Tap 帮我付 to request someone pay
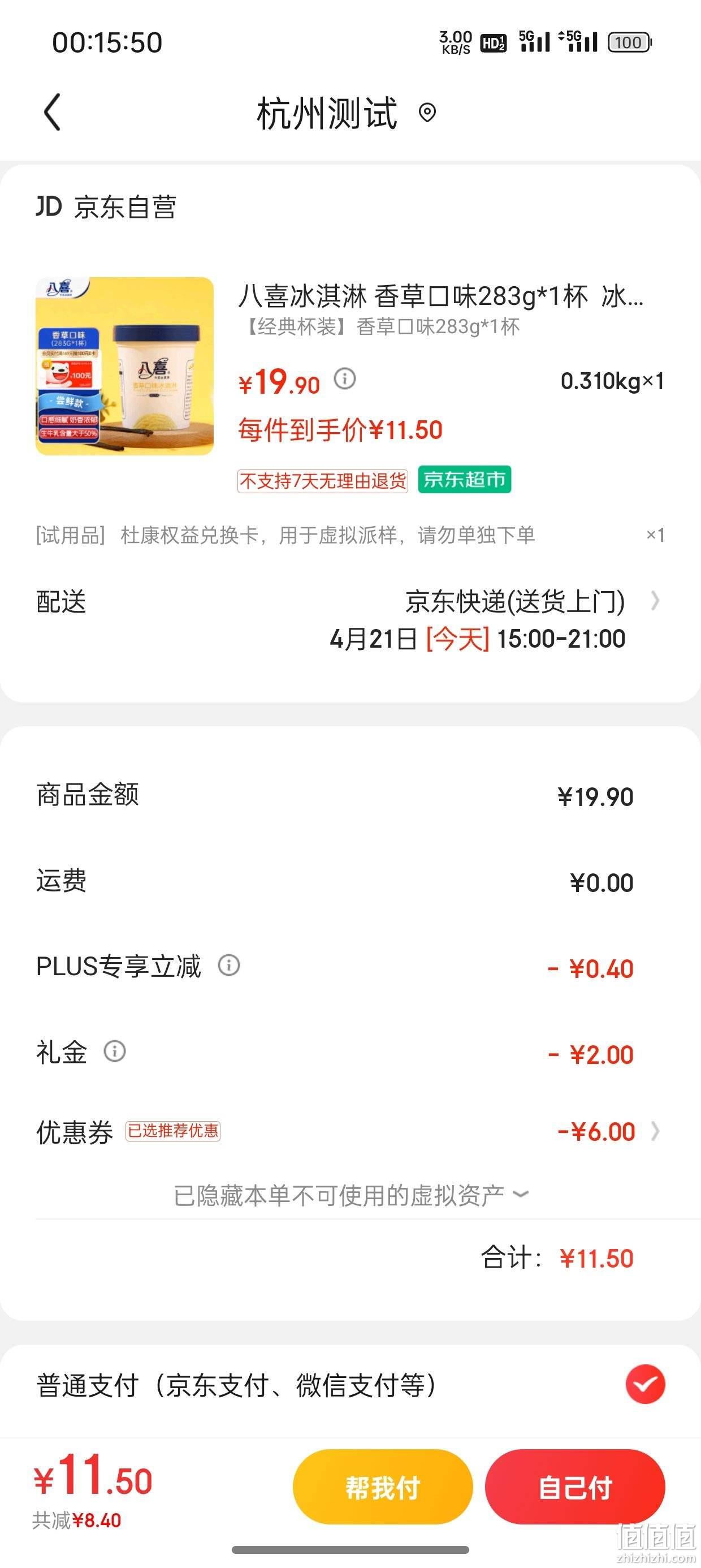This screenshot has height=1568, width=701. [383, 1487]
